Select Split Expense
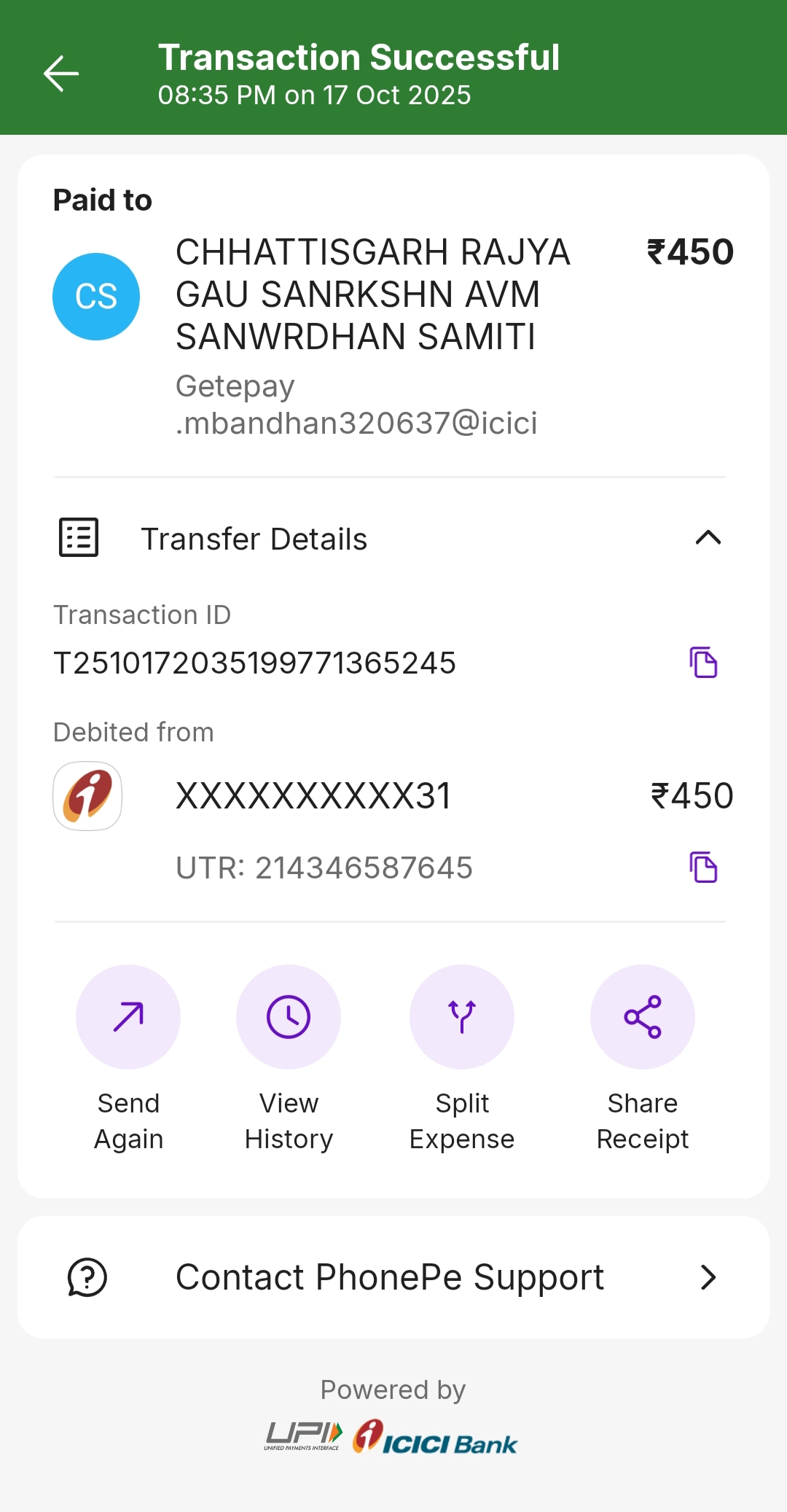Image resolution: width=787 pixels, height=1512 pixels. (x=462, y=1017)
